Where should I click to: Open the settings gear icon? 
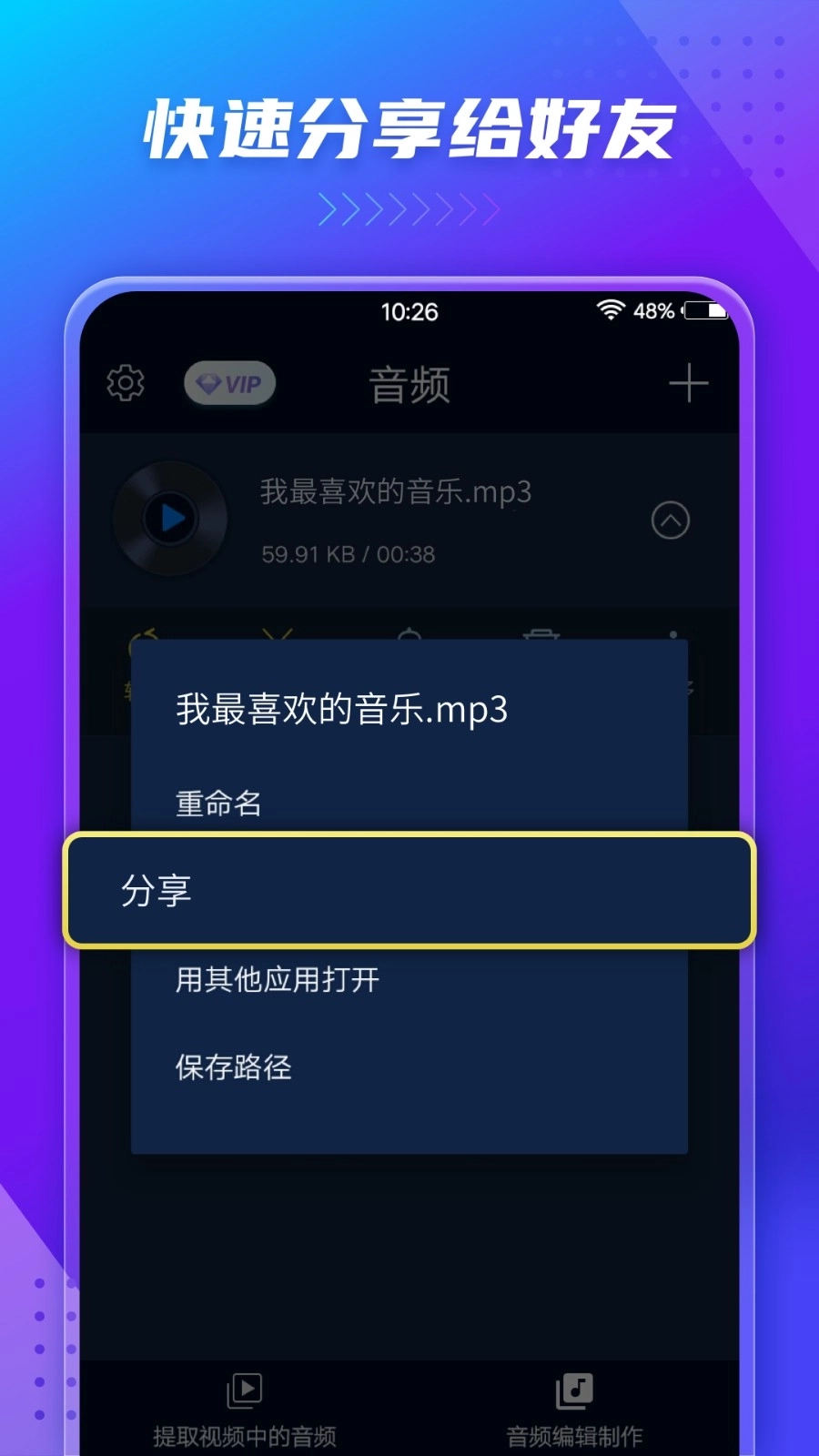click(125, 383)
